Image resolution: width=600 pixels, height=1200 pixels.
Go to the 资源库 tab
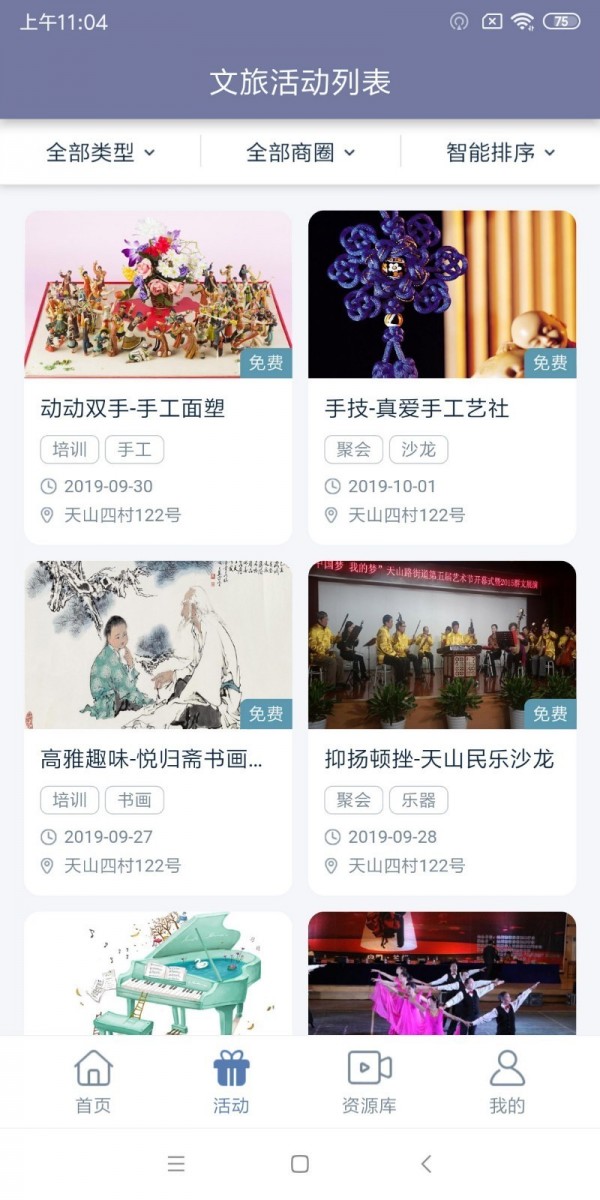pos(369,1082)
